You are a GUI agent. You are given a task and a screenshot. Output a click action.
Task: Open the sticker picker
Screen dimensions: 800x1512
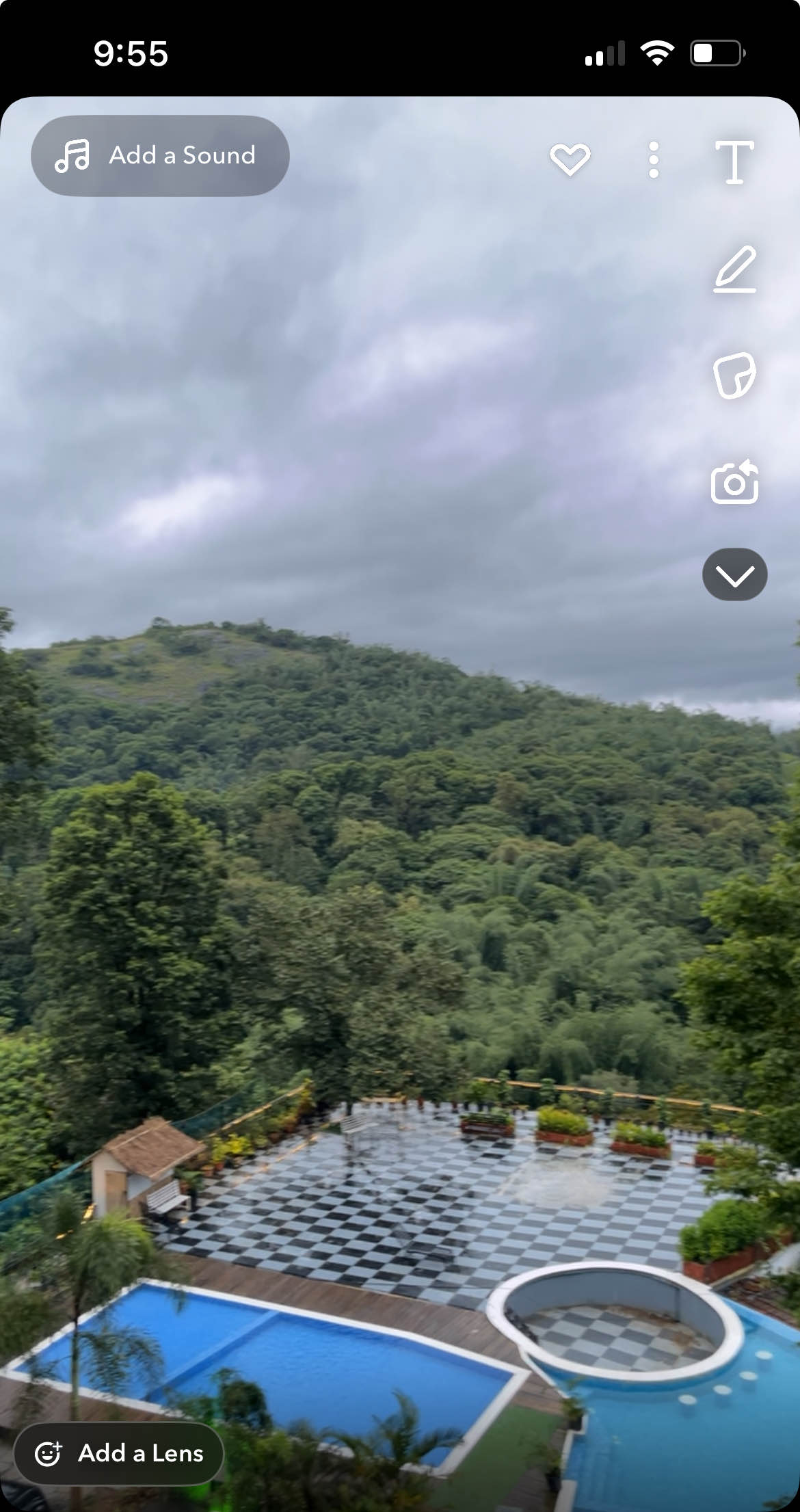(734, 375)
